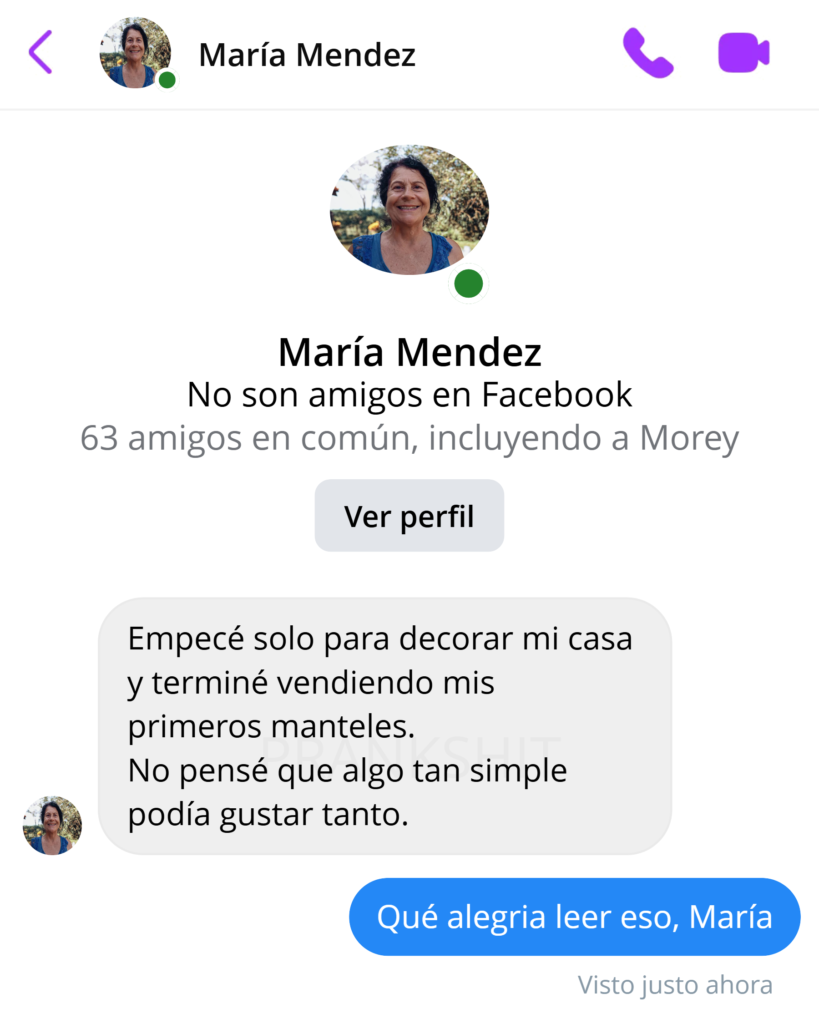Tap the Ver perfil button
The image size is (819, 1024).
click(x=409, y=516)
